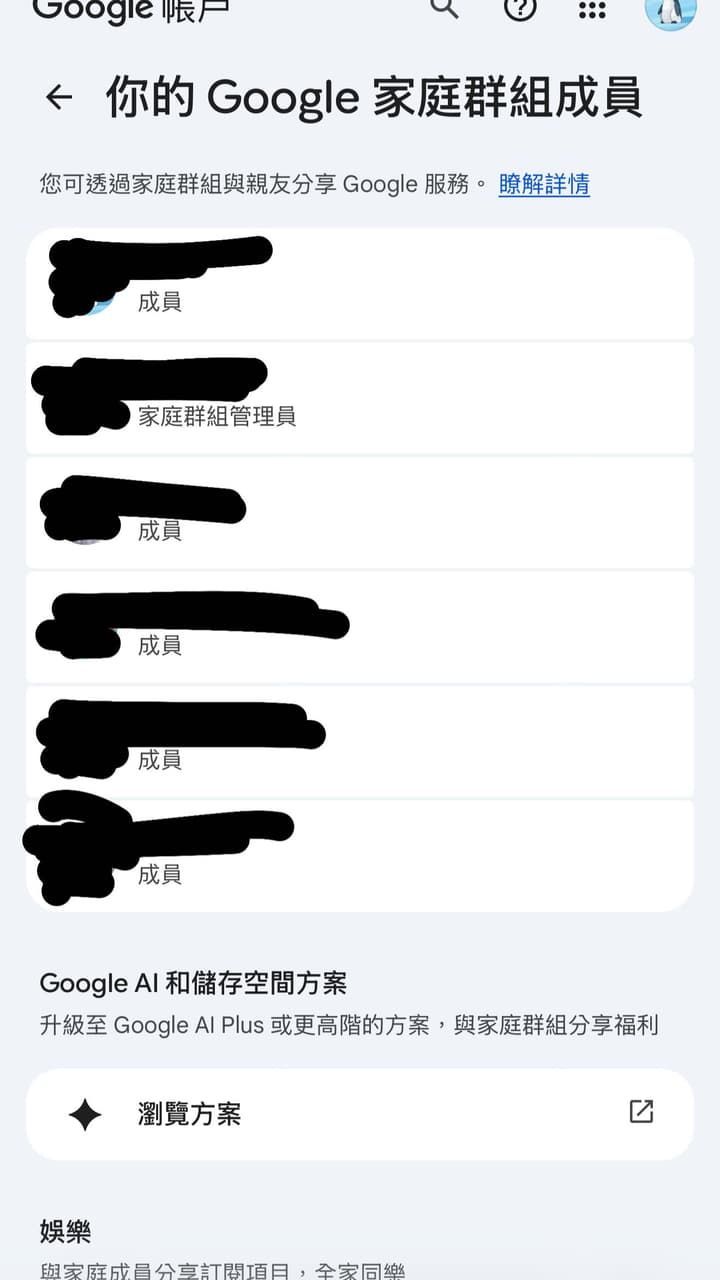Viewport: 720px width, 1280px height.
Task: Go back with the arrow icon
Action: [x=59, y=97]
